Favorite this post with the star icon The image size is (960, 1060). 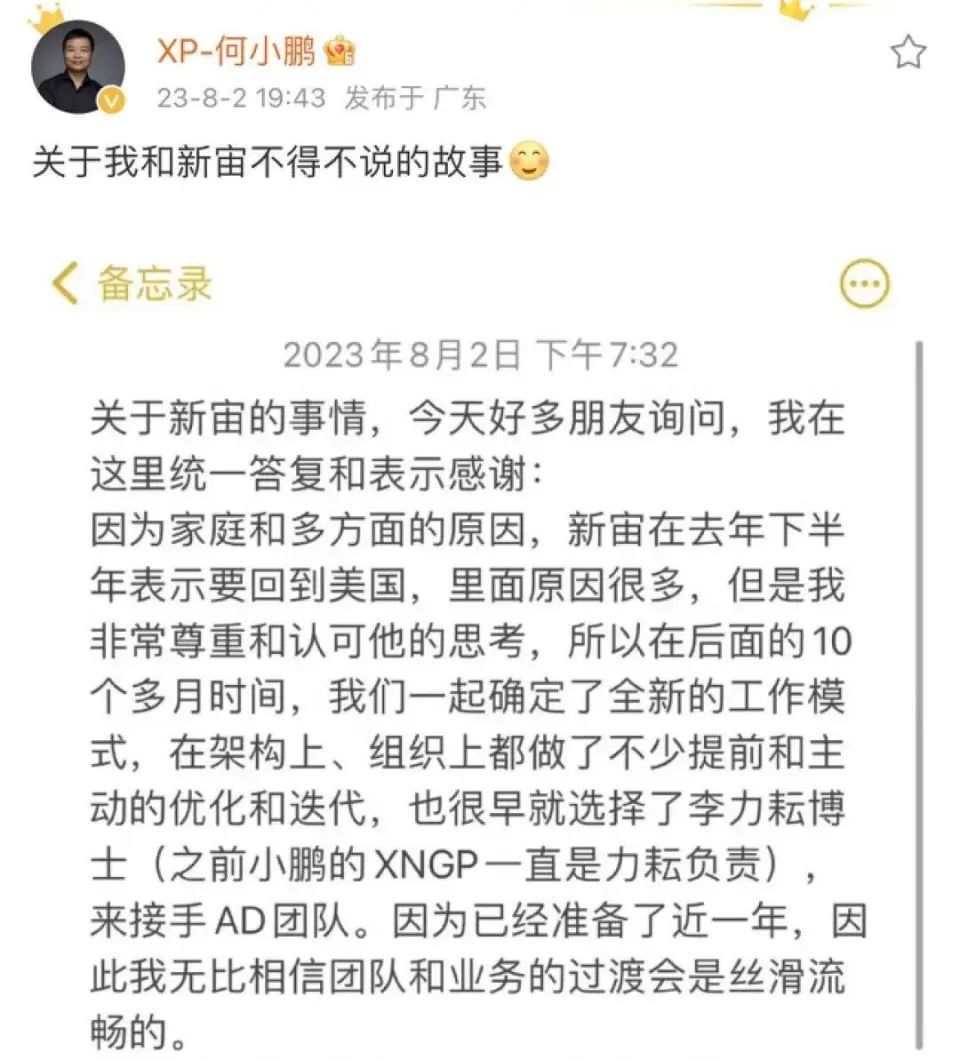(x=908, y=52)
